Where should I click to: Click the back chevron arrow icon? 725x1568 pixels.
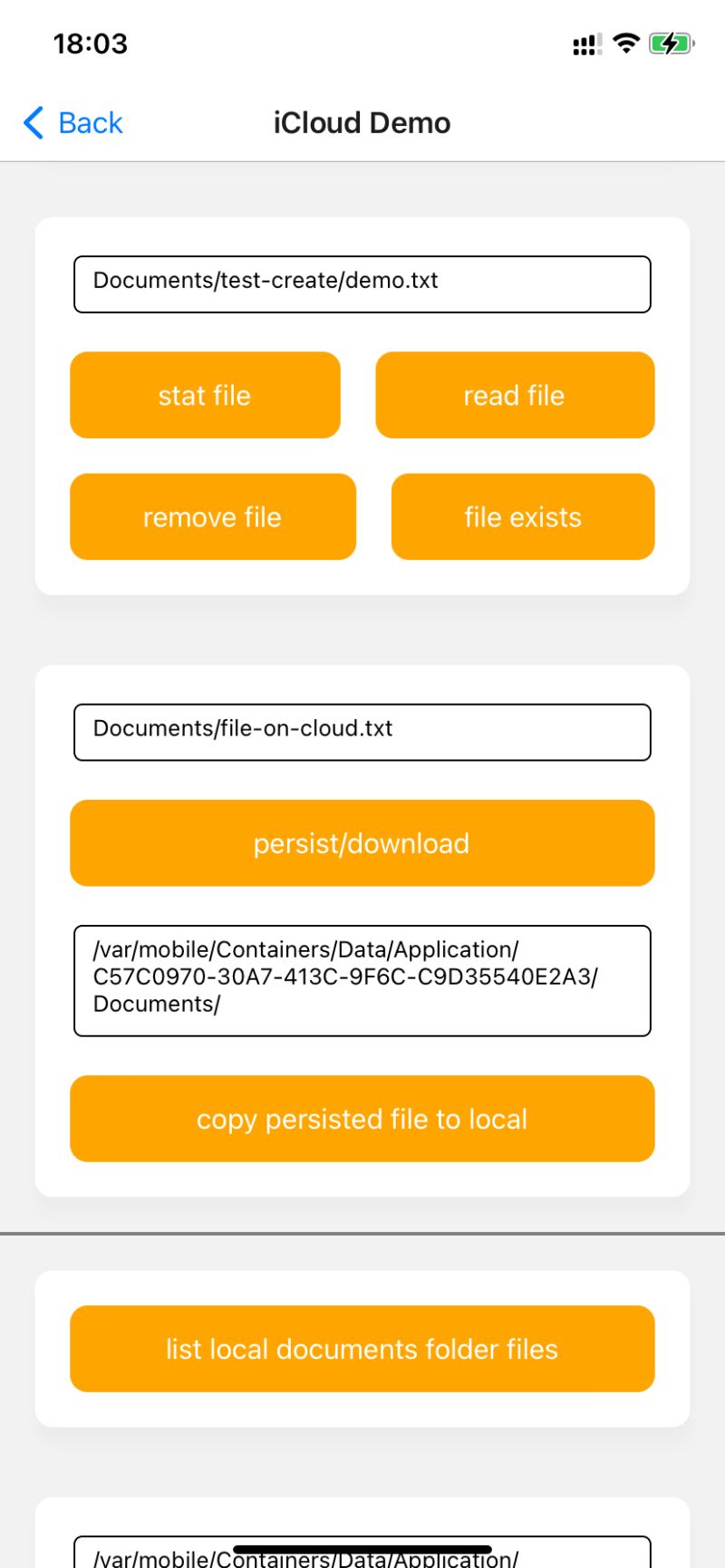click(x=33, y=122)
